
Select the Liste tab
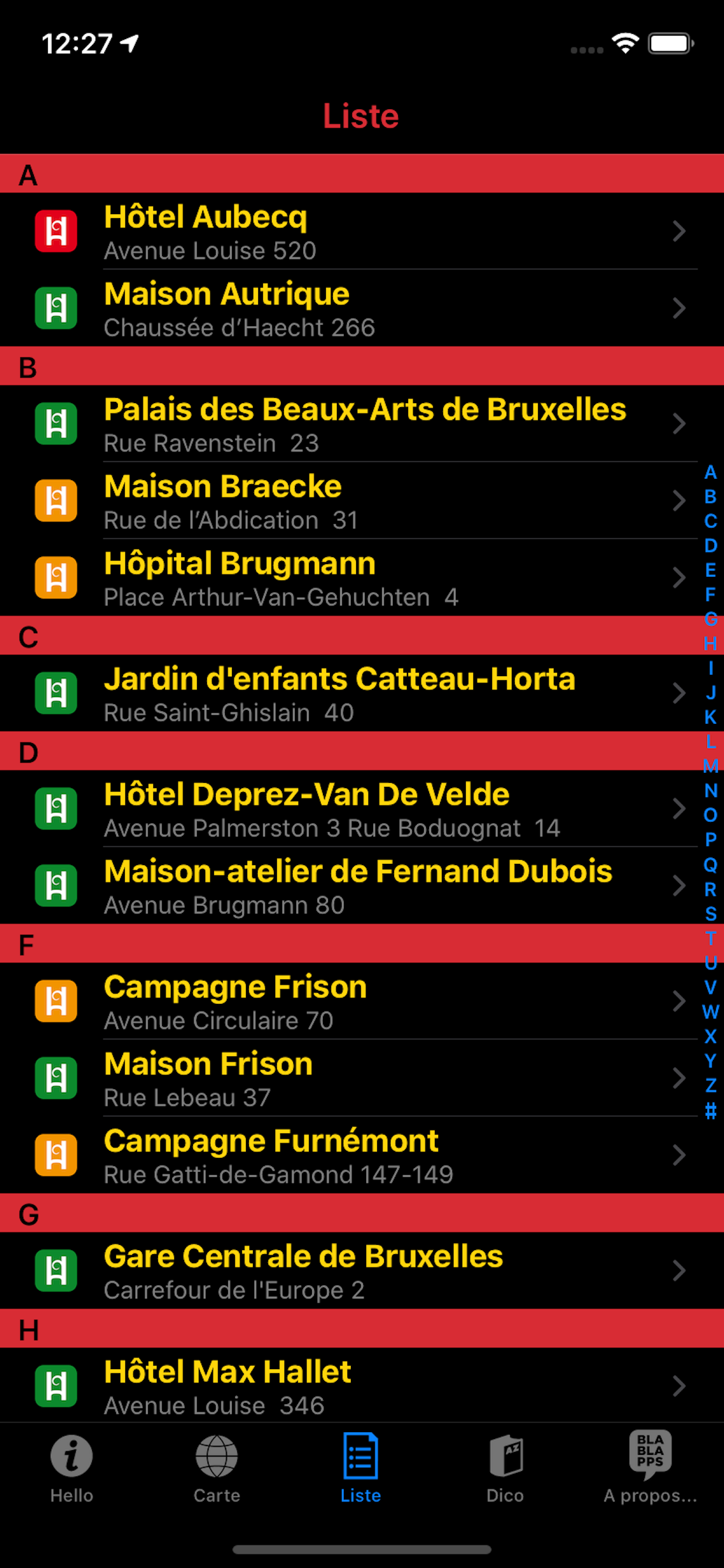point(361,1468)
